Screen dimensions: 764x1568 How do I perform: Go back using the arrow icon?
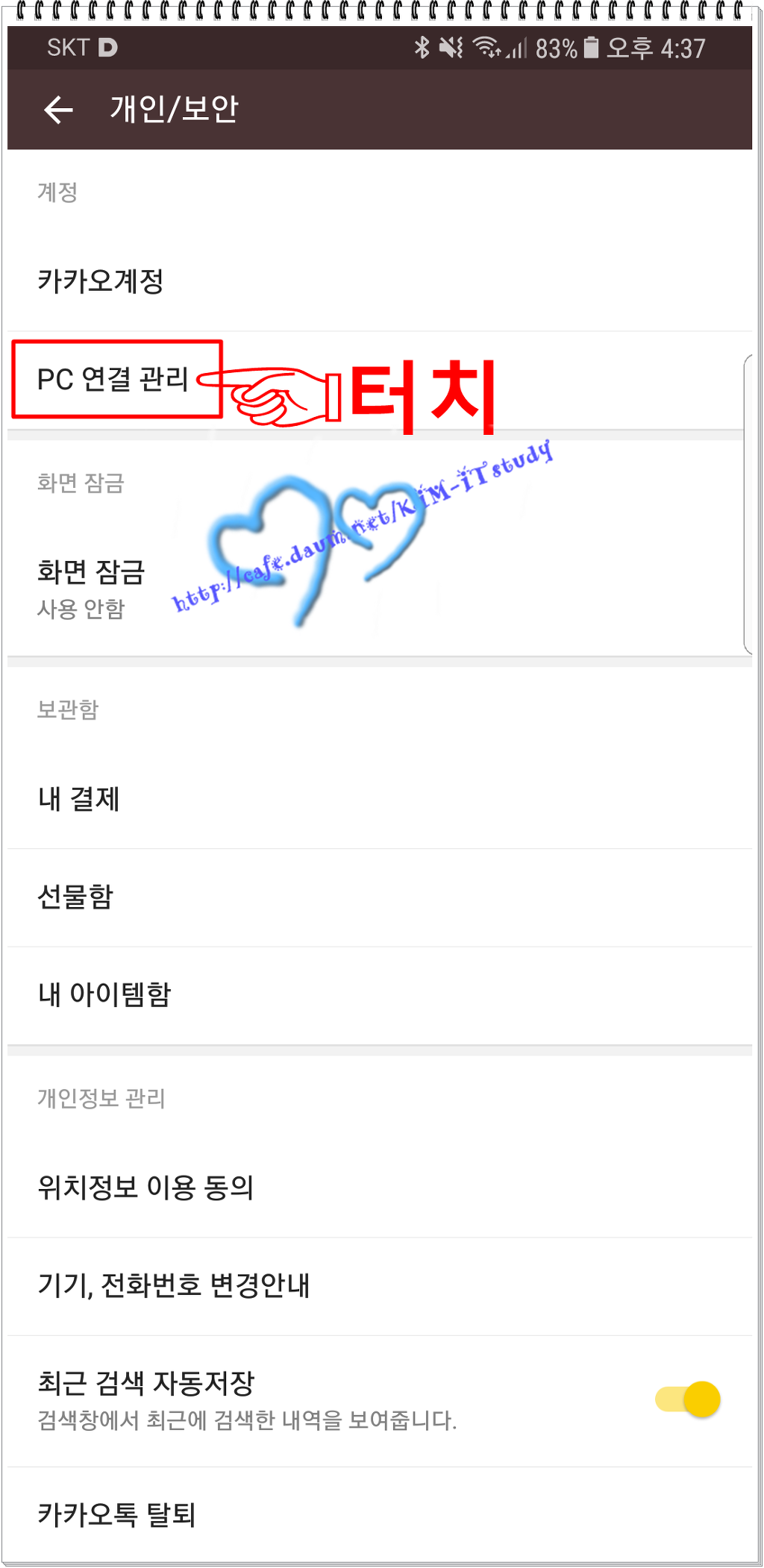(x=59, y=110)
